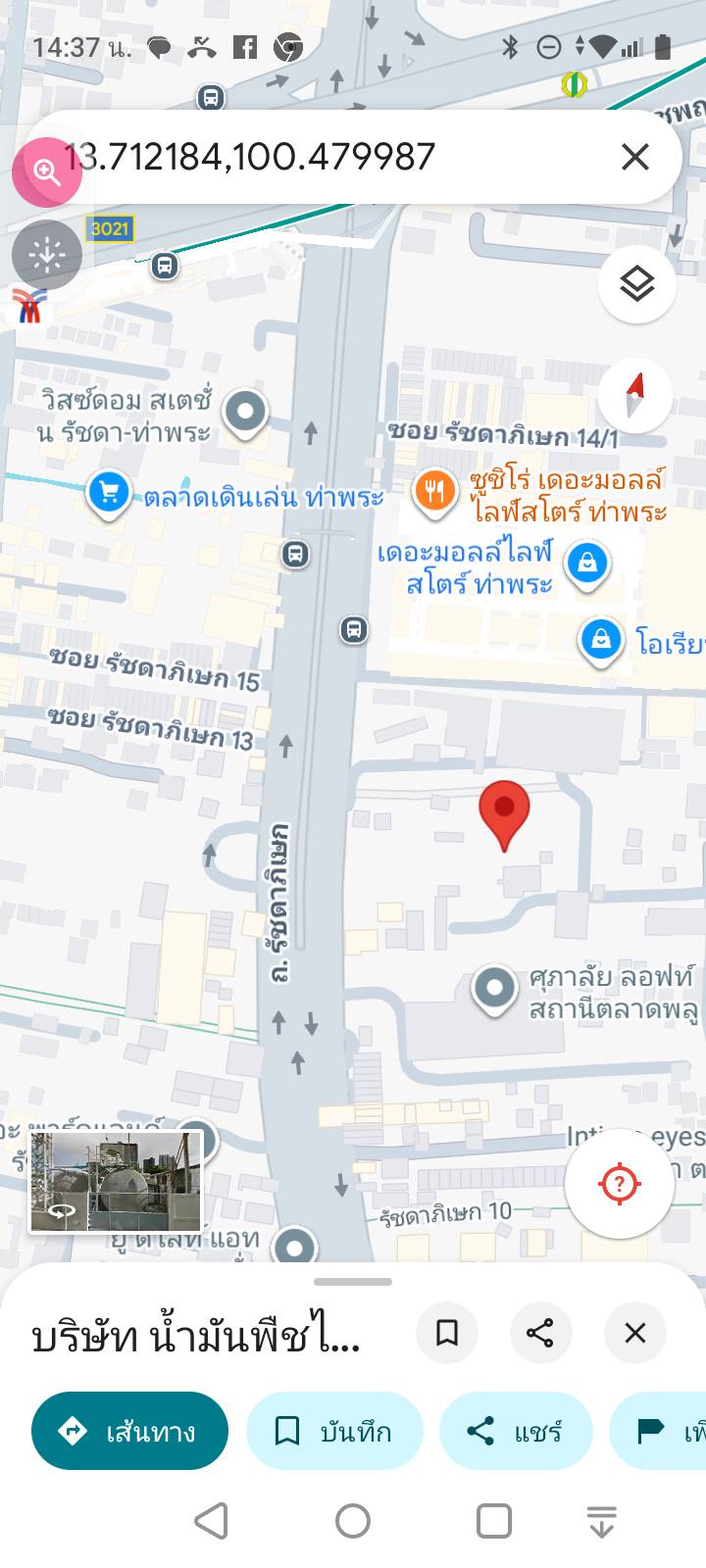Tap the บันทึก chip to save
Viewport: 706px width, 1568px height.
point(334,1431)
